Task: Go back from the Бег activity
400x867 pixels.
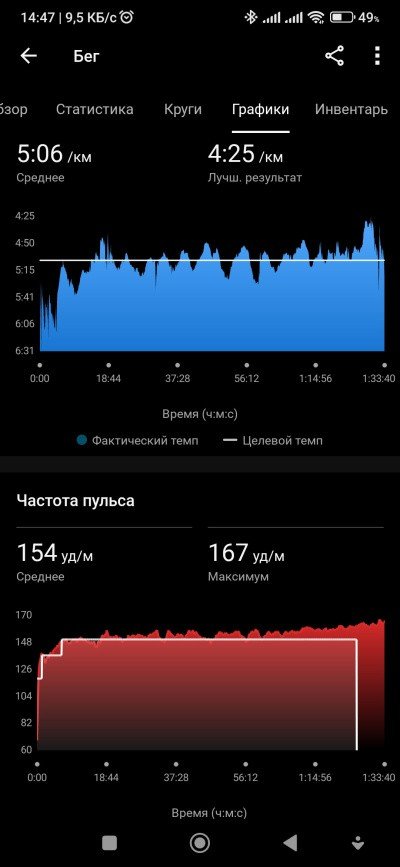Action: tap(28, 56)
